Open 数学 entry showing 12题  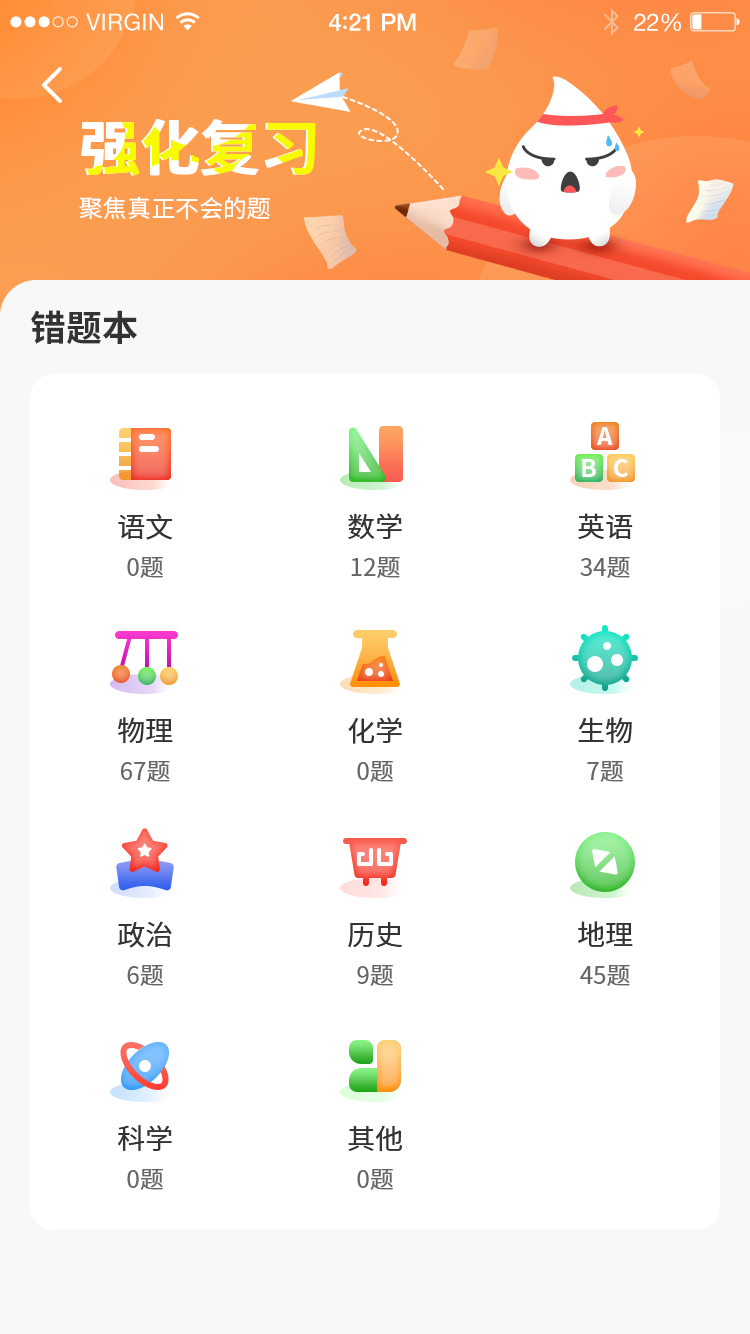pos(373,568)
